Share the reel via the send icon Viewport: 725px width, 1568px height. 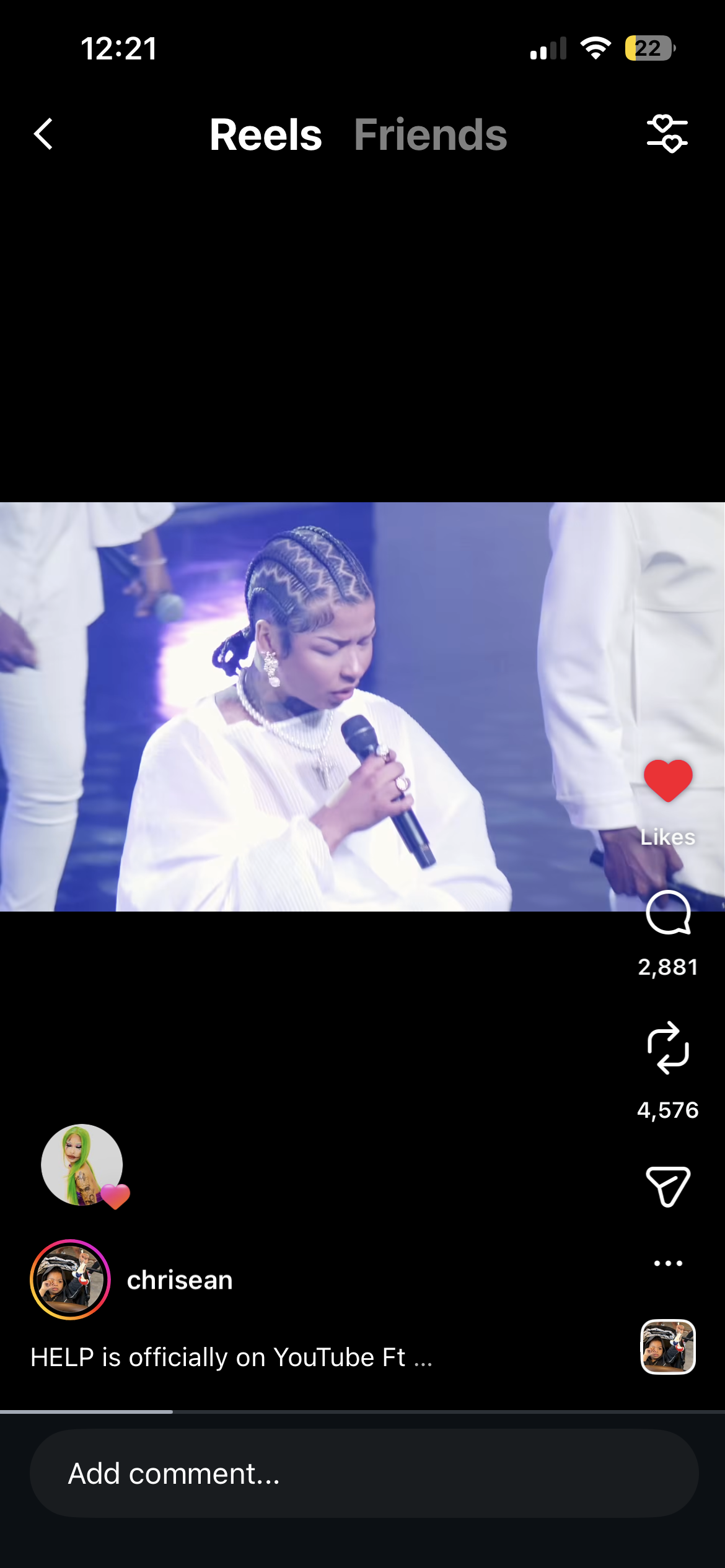click(667, 1187)
